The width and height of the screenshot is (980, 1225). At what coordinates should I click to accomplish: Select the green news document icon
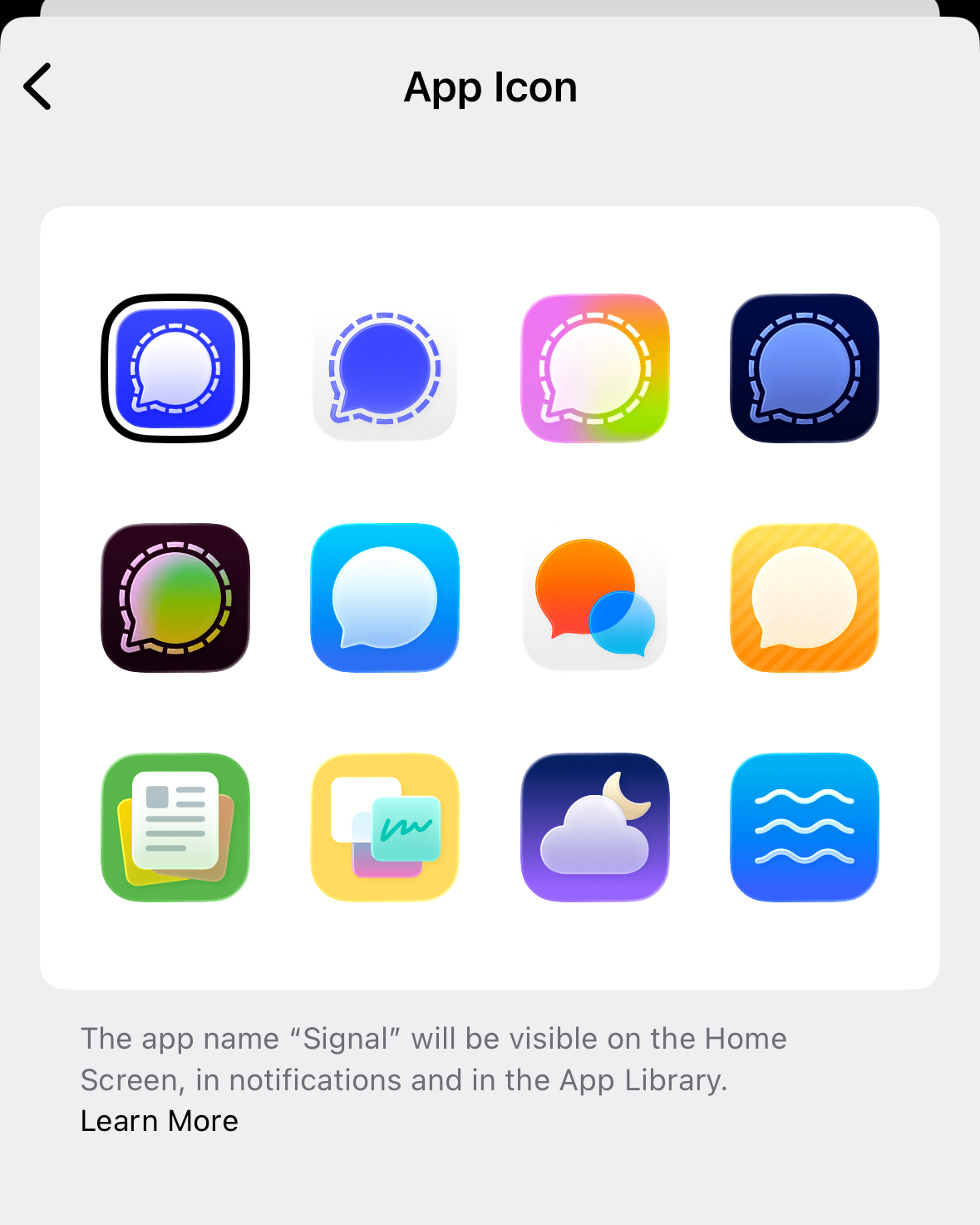click(x=175, y=827)
